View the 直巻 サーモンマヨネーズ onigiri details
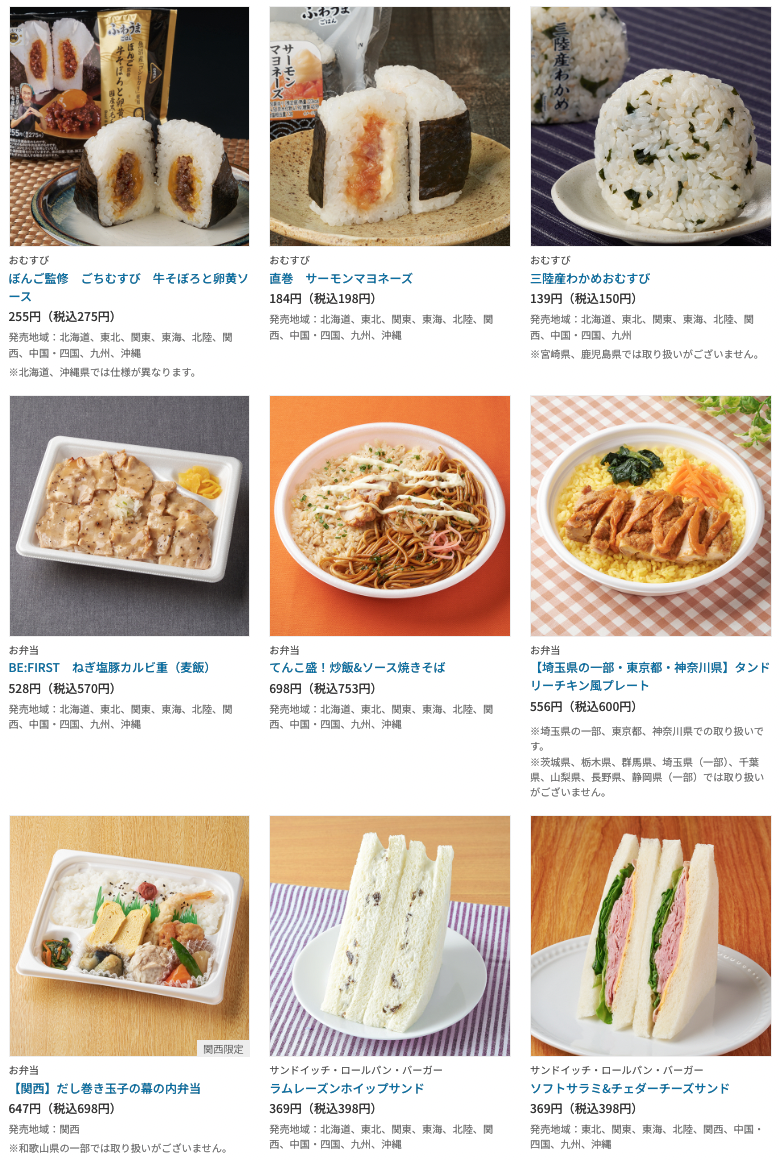The width and height of the screenshot is (780, 1160). click(341, 279)
